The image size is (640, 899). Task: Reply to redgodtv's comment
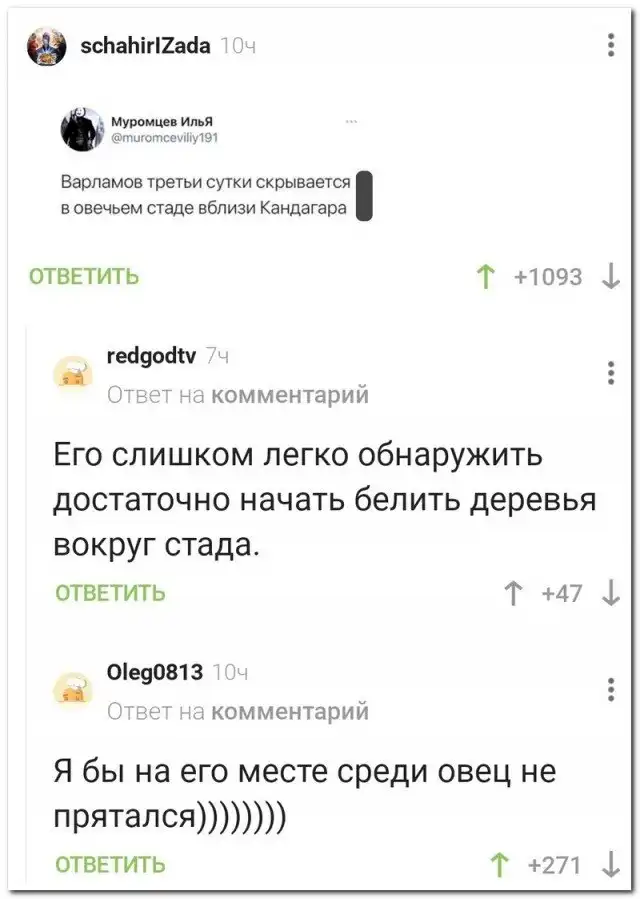point(110,592)
